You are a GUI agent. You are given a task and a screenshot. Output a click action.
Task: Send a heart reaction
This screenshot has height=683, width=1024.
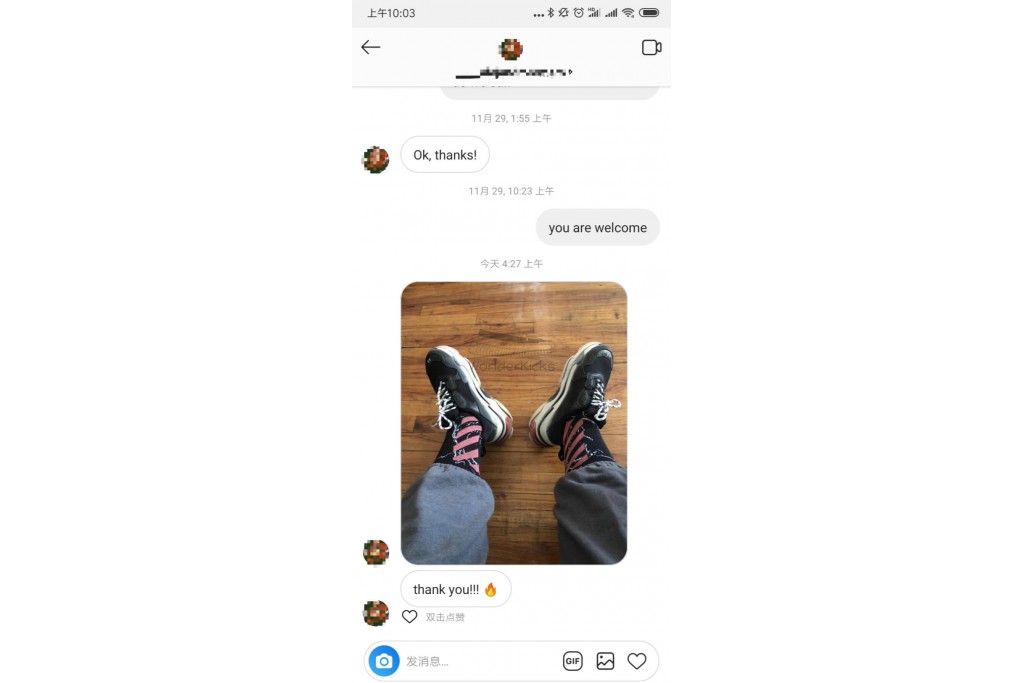point(637,661)
